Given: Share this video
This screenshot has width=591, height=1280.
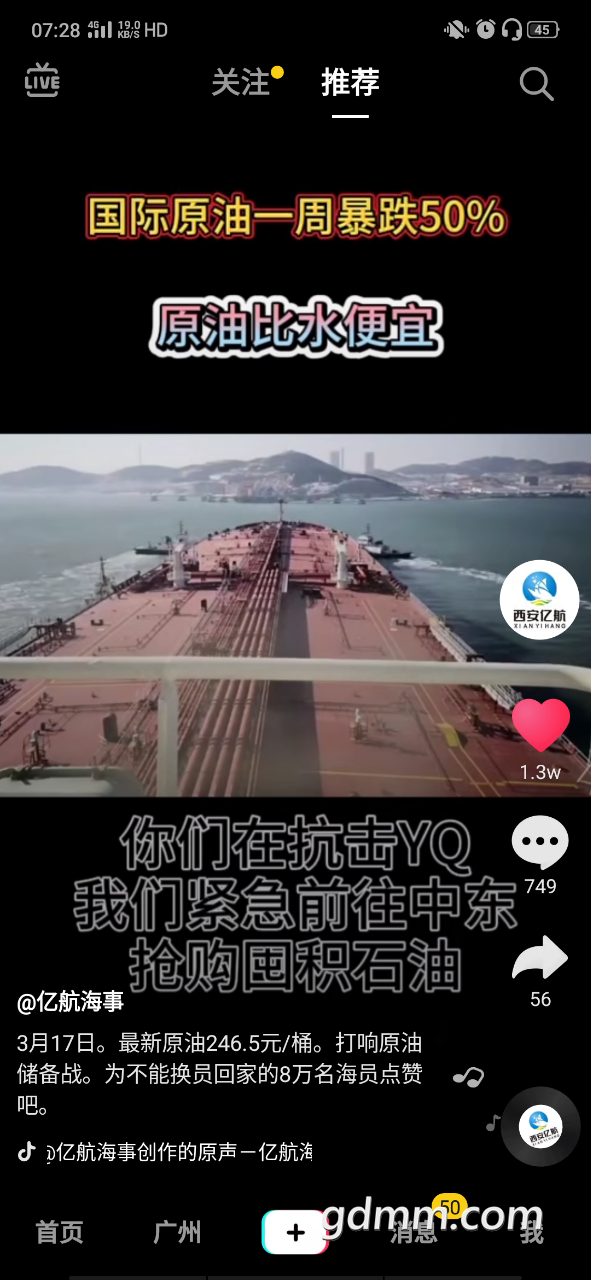Looking at the screenshot, I should click(540, 958).
